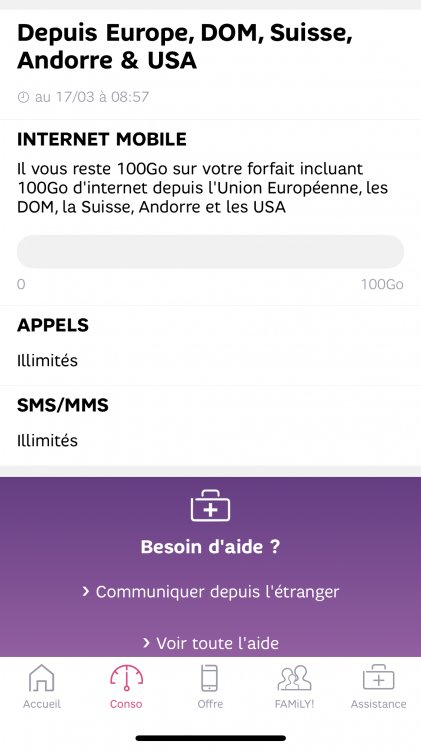Image resolution: width=421 pixels, height=750 pixels.
Task: Open Communiquer depuis l'étranger help link
Action: (210, 592)
